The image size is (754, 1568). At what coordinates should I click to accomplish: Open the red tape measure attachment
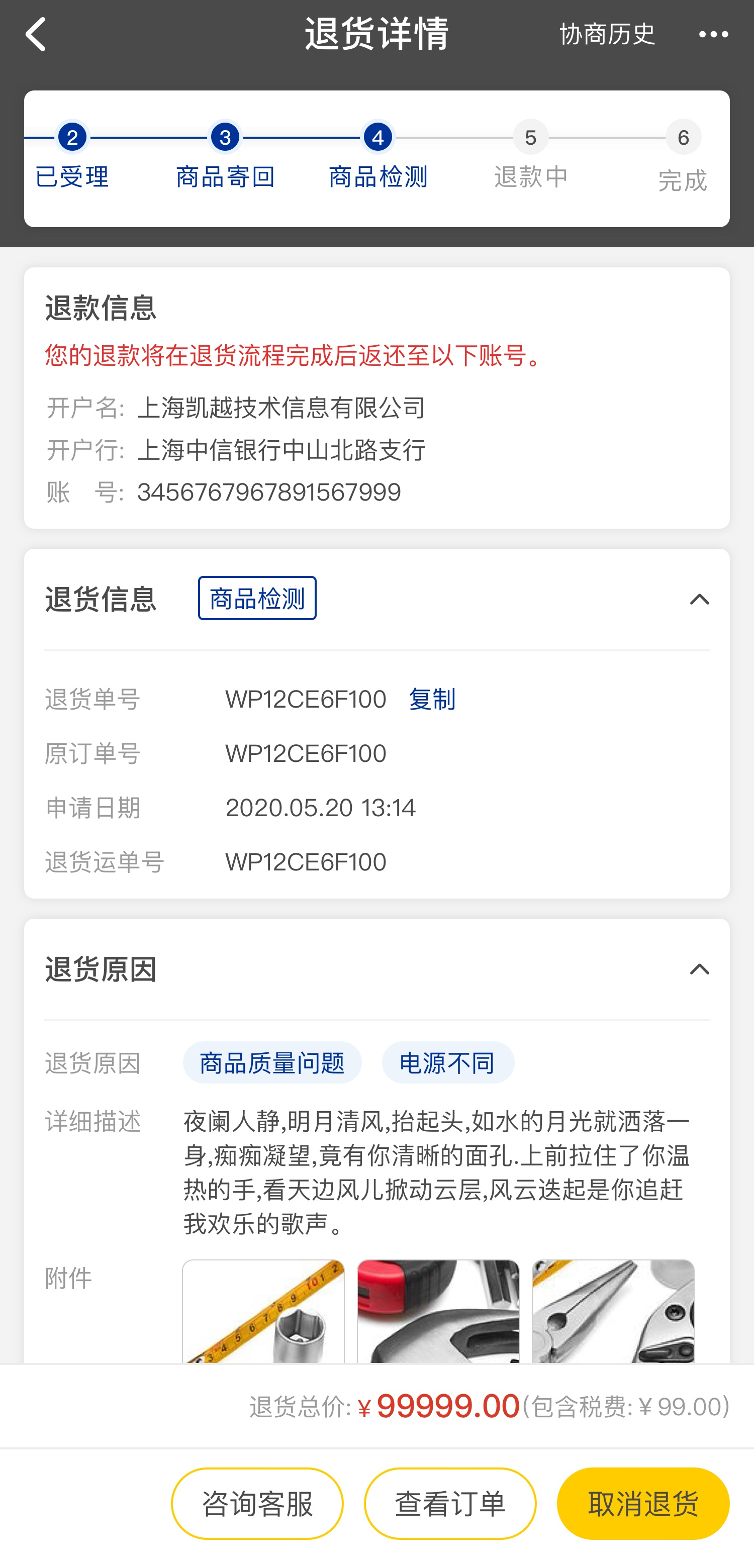tap(438, 1311)
